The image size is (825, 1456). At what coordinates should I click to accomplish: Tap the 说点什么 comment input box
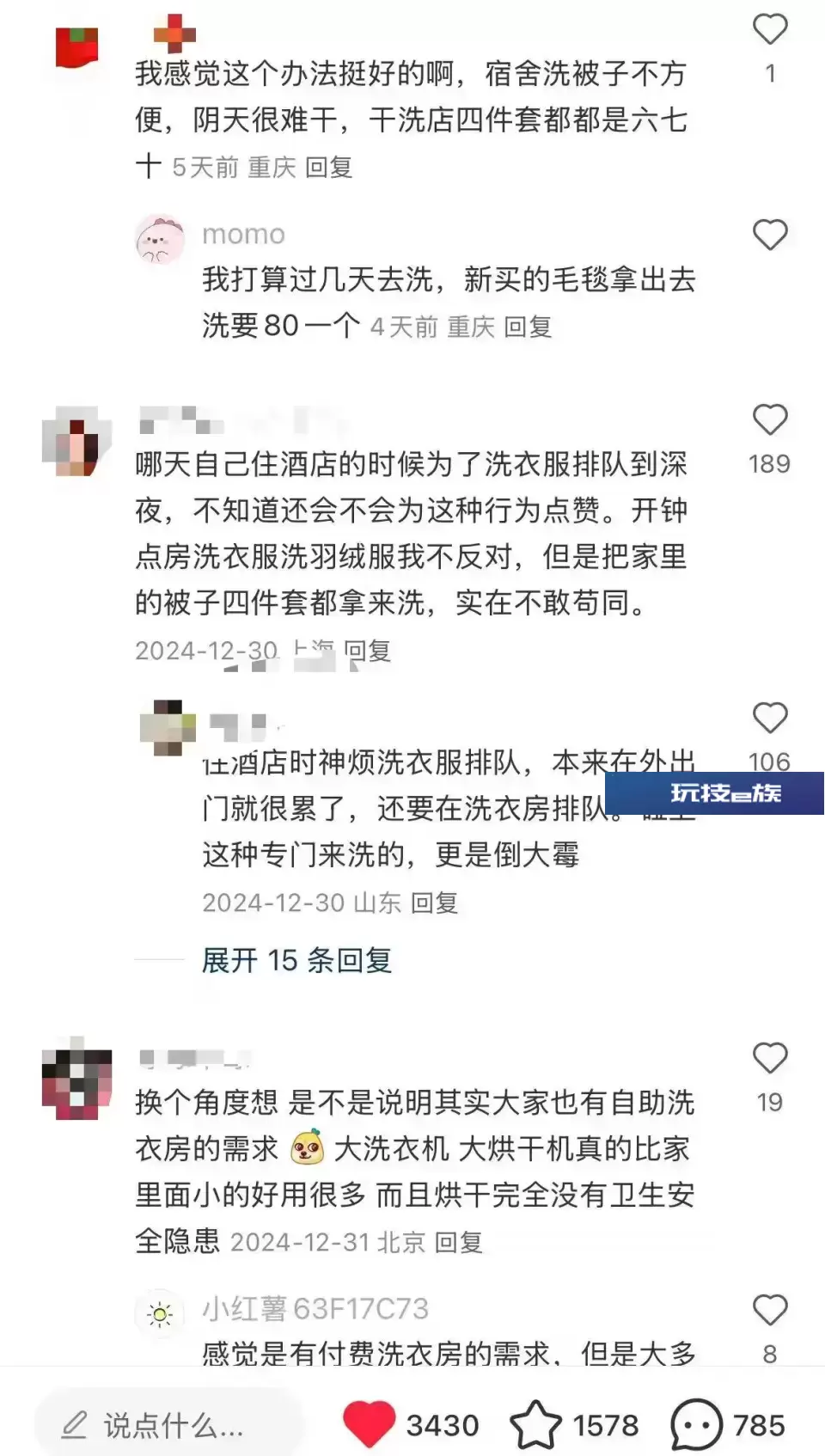pos(169,1425)
